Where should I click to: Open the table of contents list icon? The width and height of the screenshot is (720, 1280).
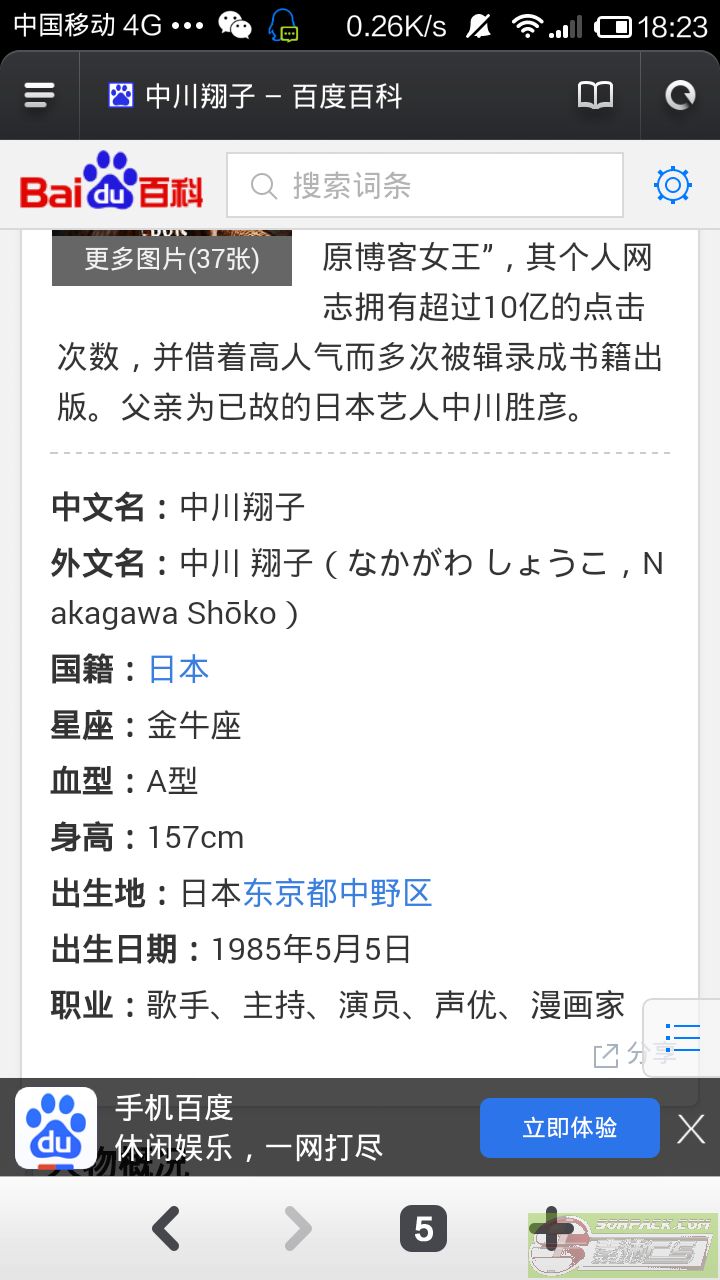(x=682, y=1037)
